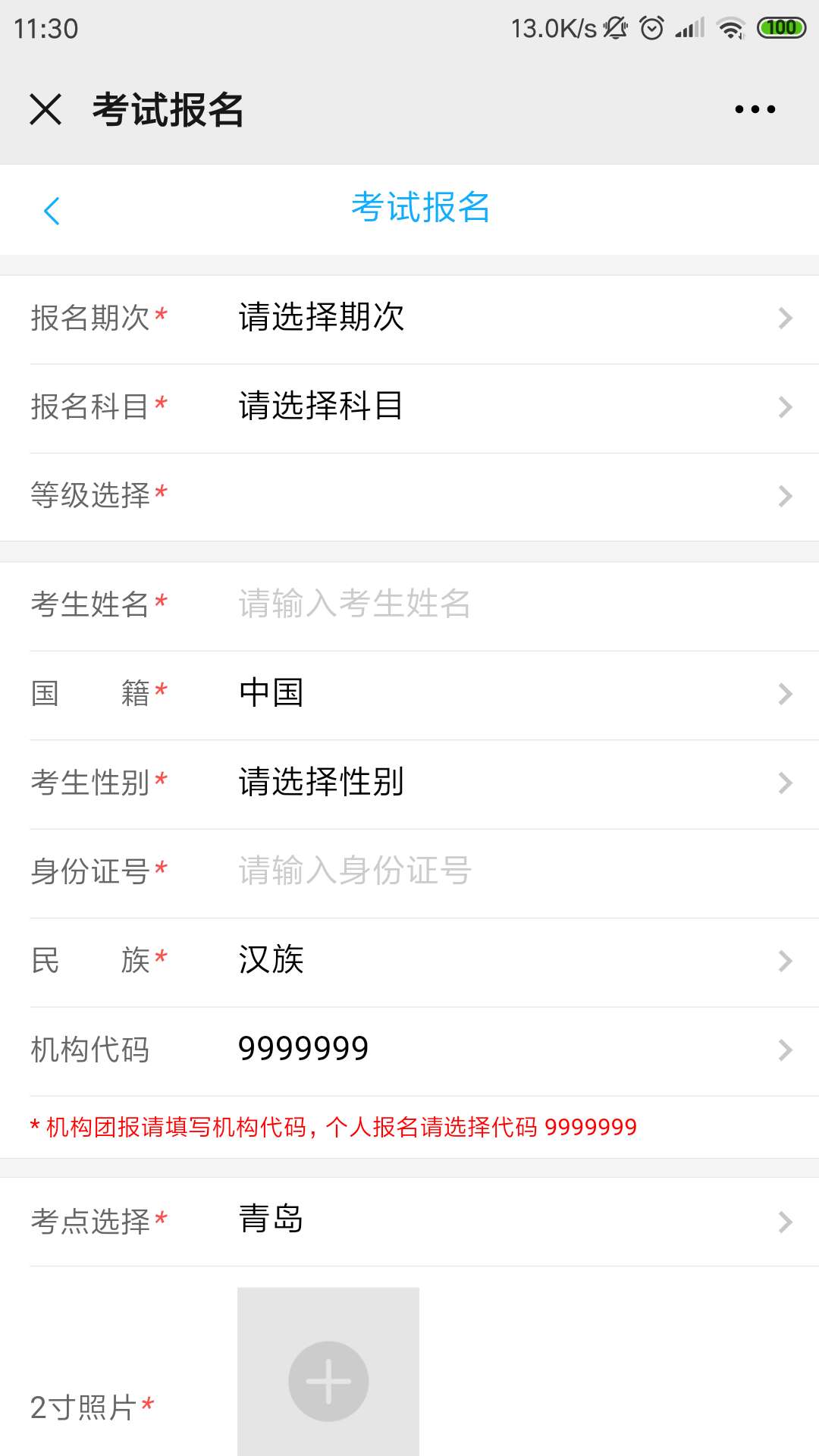
Task: Tap the 考试报名 page title
Action: click(x=419, y=208)
